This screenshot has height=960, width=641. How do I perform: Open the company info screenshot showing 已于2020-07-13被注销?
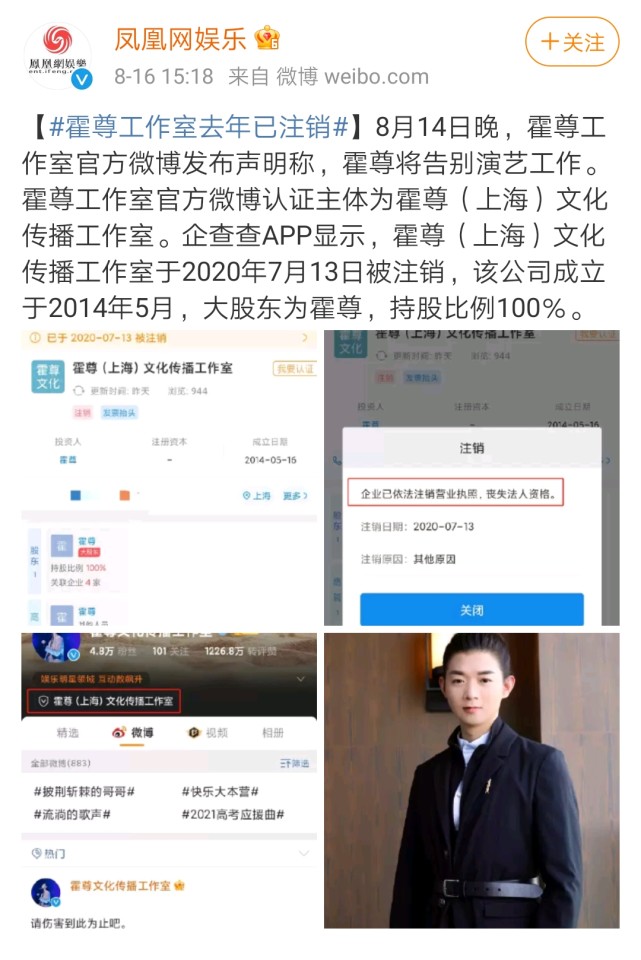click(x=169, y=477)
